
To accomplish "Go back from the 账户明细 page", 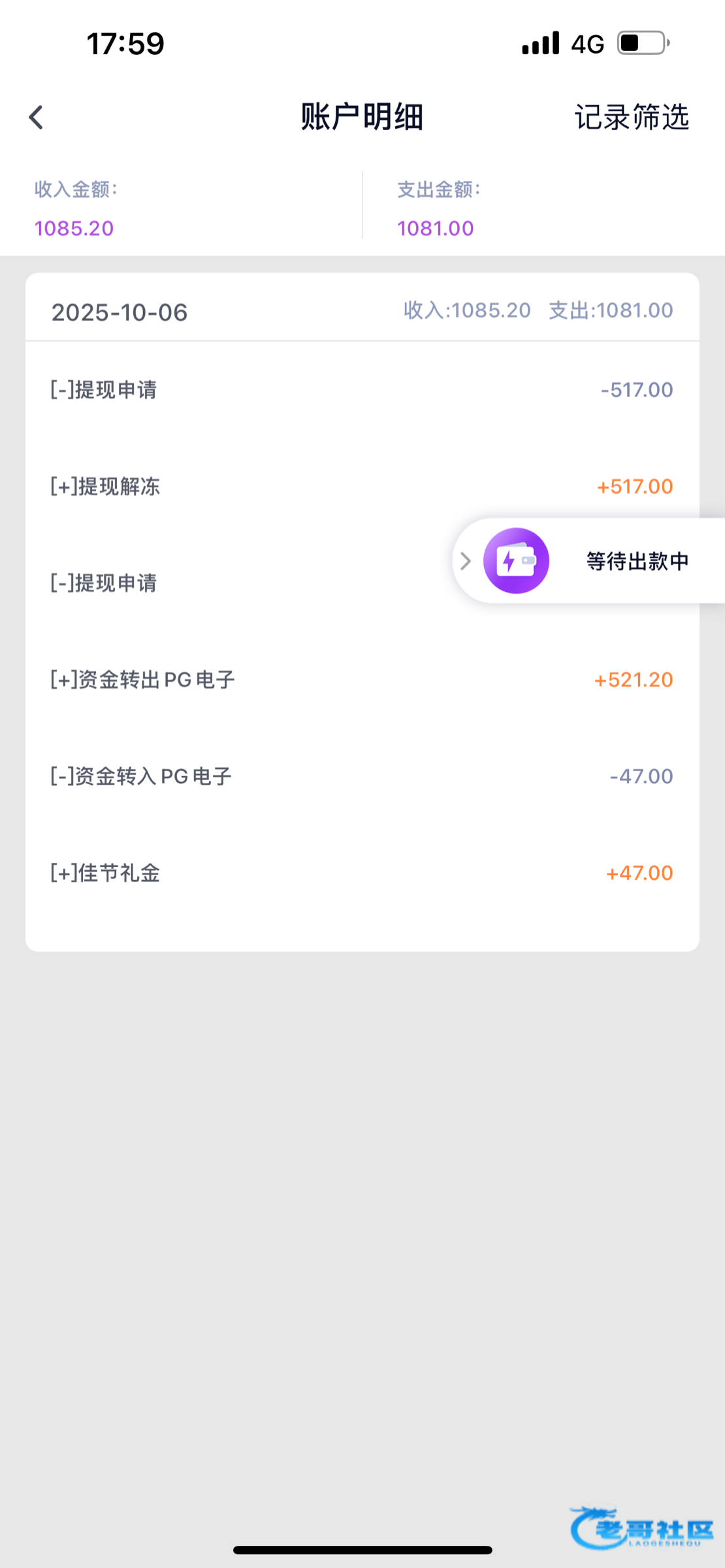I will tap(37, 118).
